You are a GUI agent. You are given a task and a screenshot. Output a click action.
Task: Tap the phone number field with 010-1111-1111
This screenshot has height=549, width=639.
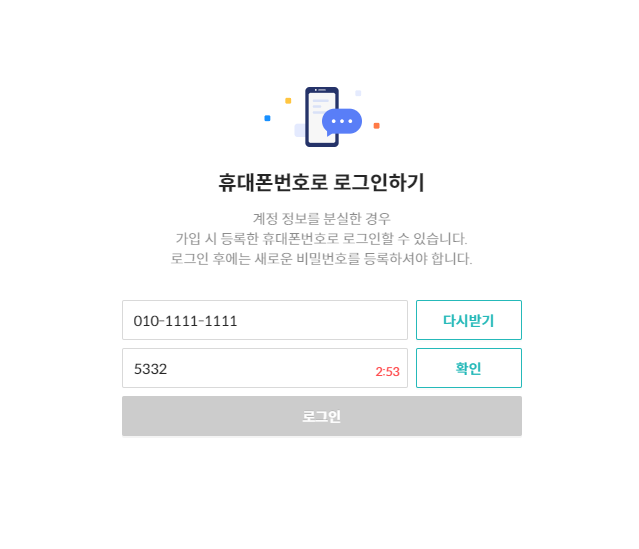(x=264, y=320)
